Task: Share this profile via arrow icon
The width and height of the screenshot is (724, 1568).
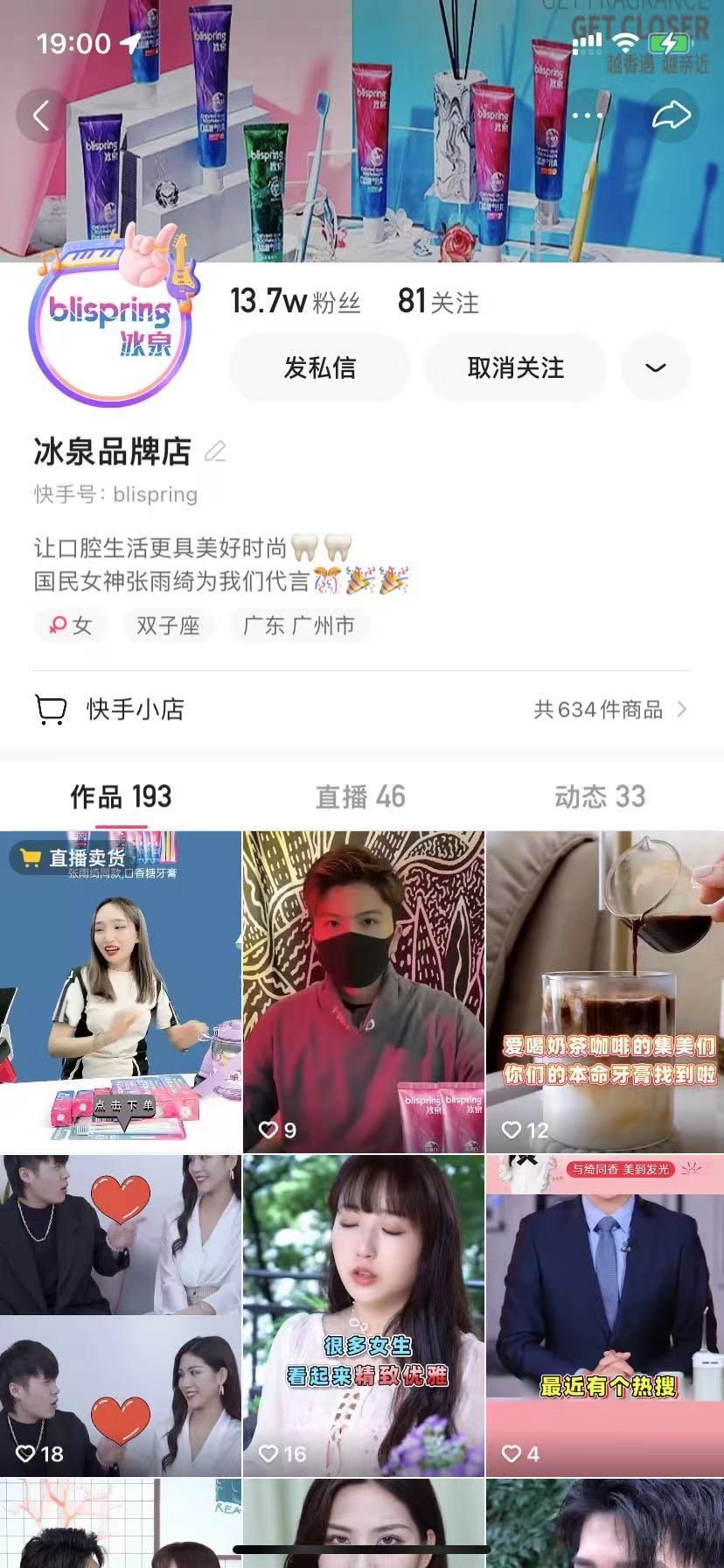Action: tap(672, 115)
